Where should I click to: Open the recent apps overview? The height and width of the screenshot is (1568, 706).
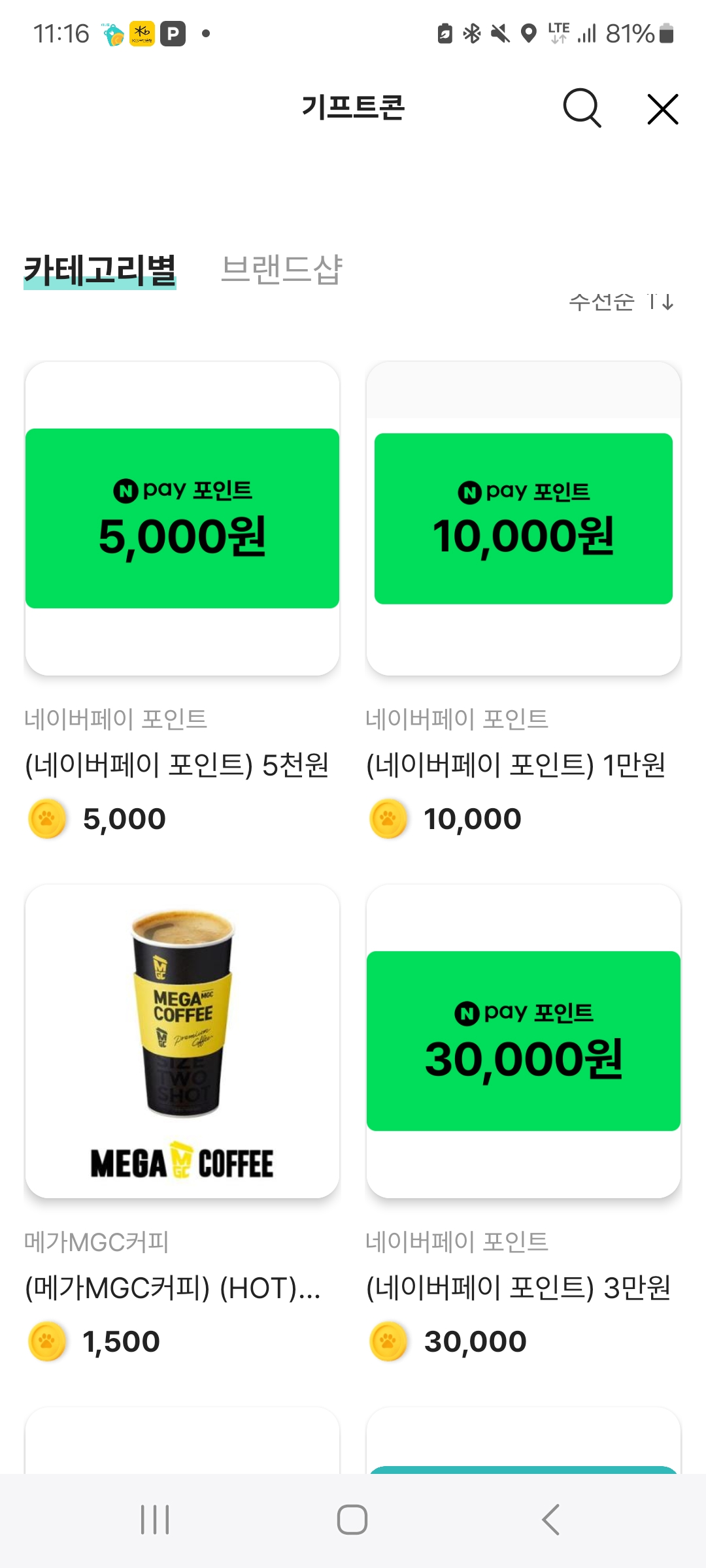coord(155,1519)
